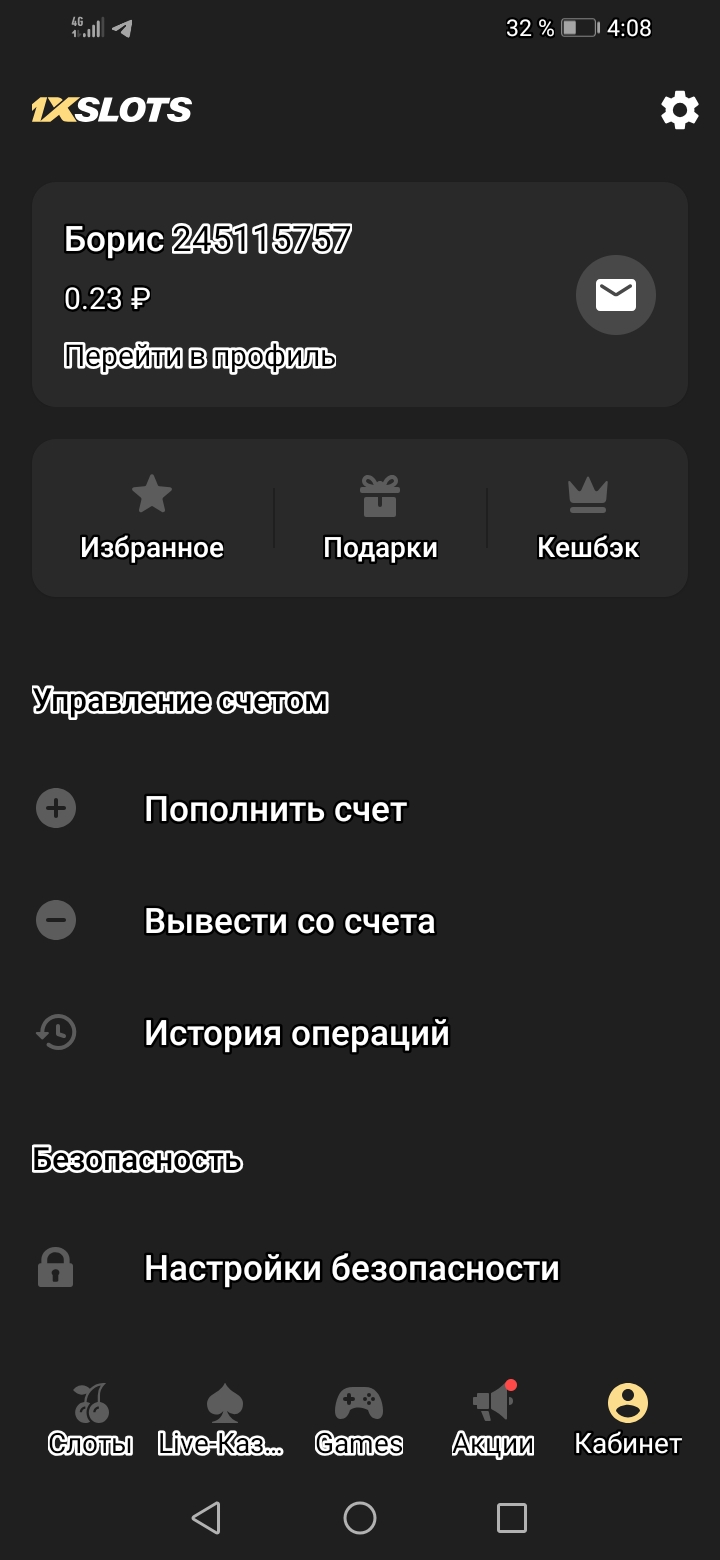
Task: Open the Кешбэк cashback section
Action: click(x=588, y=518)
